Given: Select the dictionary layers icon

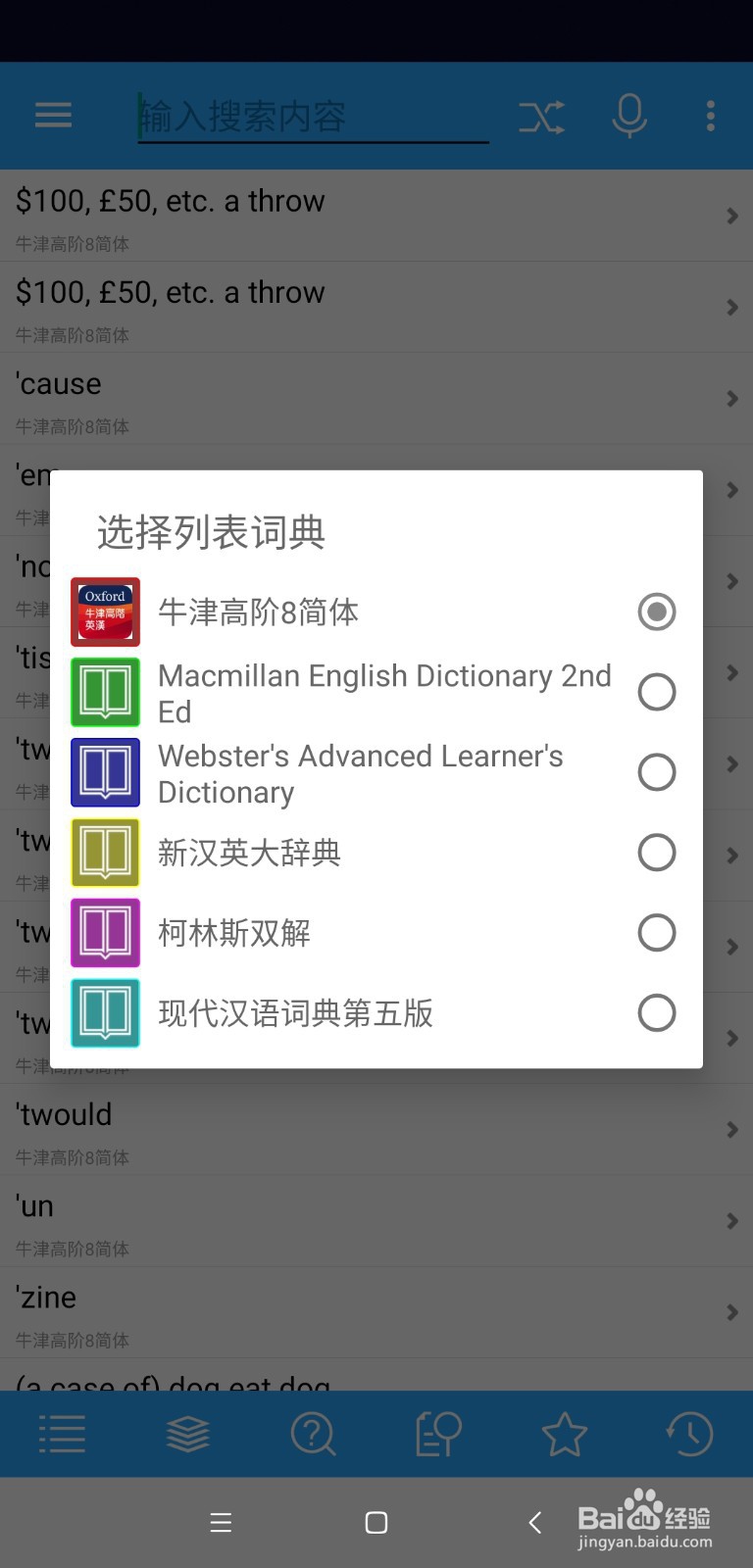Looking at the screenshot, I should click(x=187, y=1434).
